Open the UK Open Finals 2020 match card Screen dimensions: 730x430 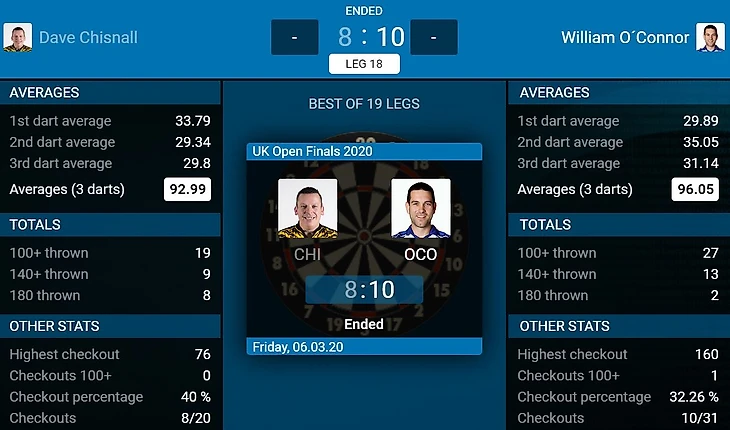tap(364, 248)
